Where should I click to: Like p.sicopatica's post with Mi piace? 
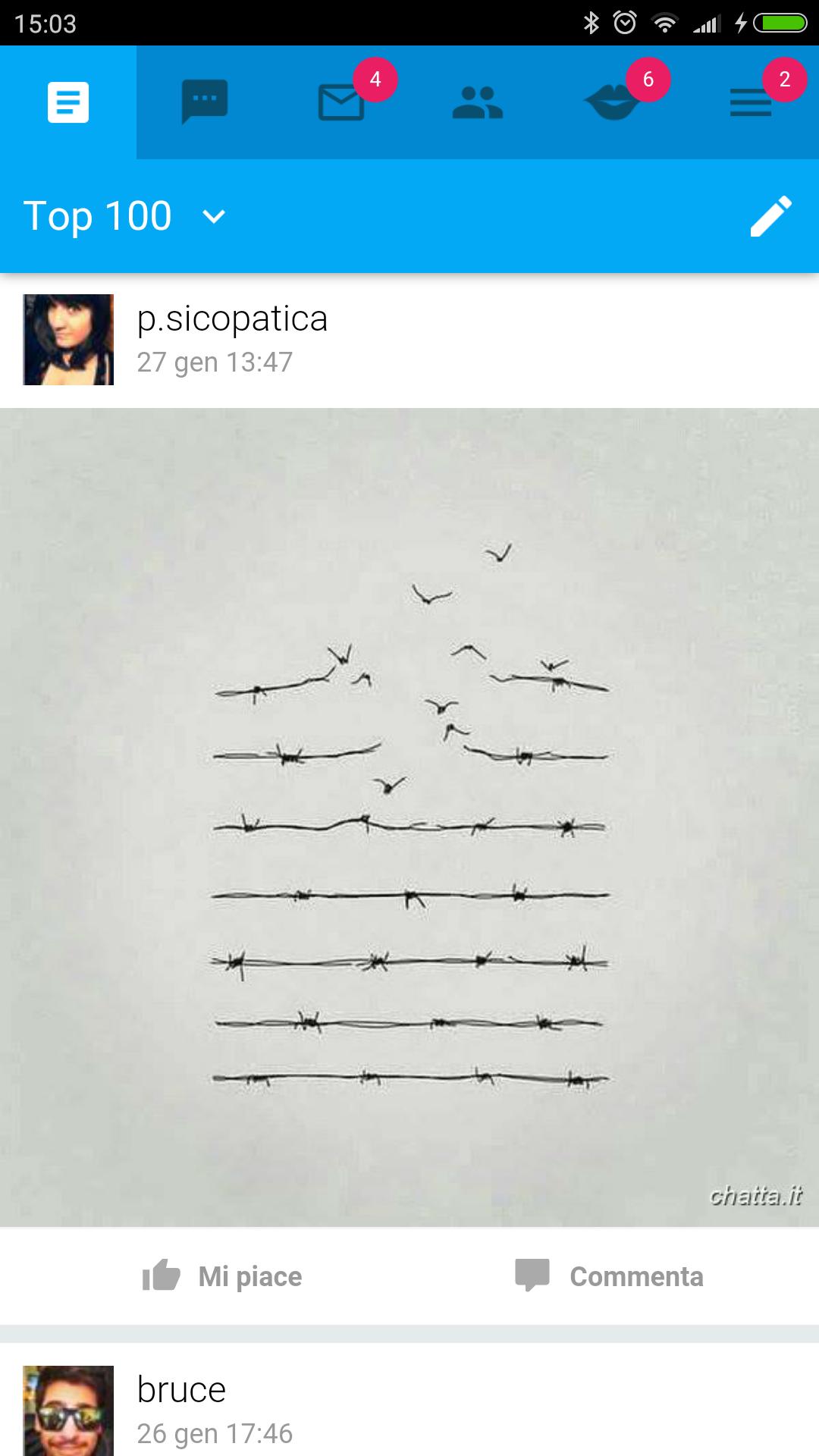pyautogui.click(x=222, y=1276)
